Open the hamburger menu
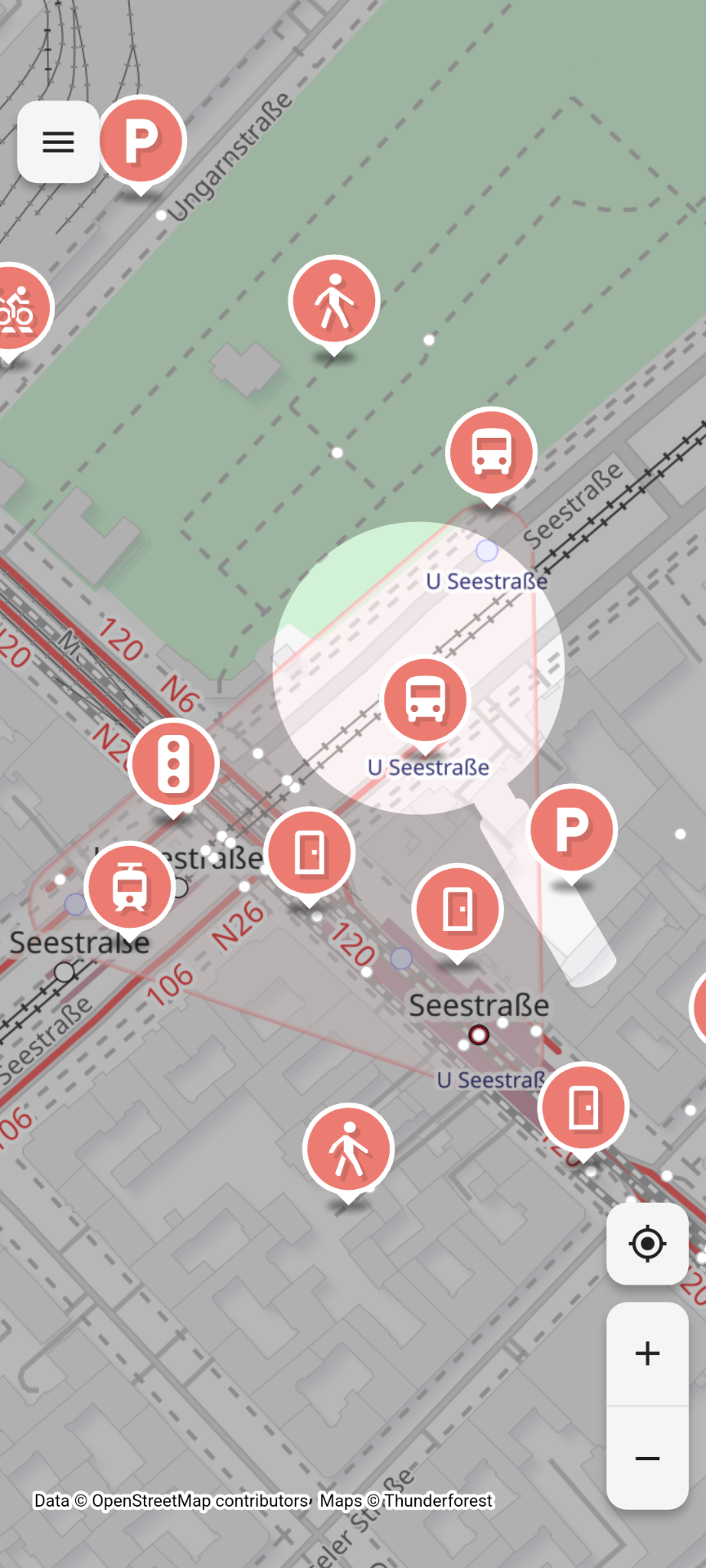 (58, 142)
